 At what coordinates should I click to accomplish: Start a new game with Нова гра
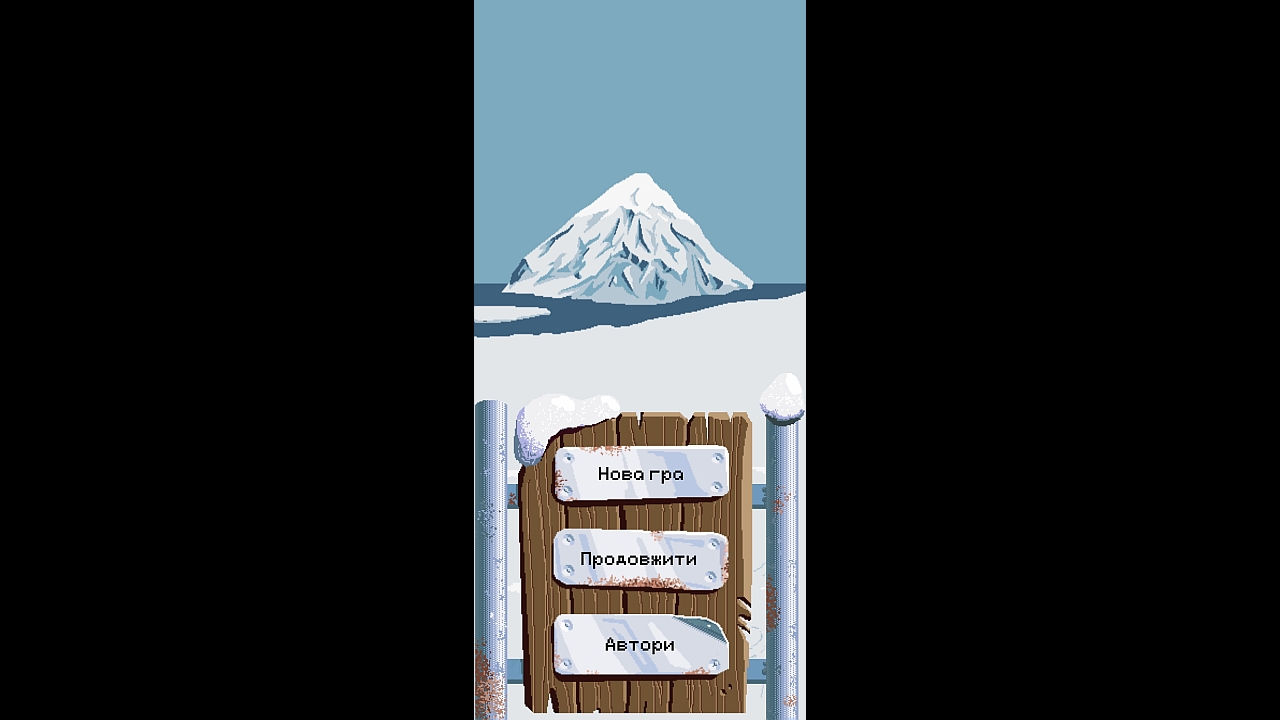click(640, 474)
